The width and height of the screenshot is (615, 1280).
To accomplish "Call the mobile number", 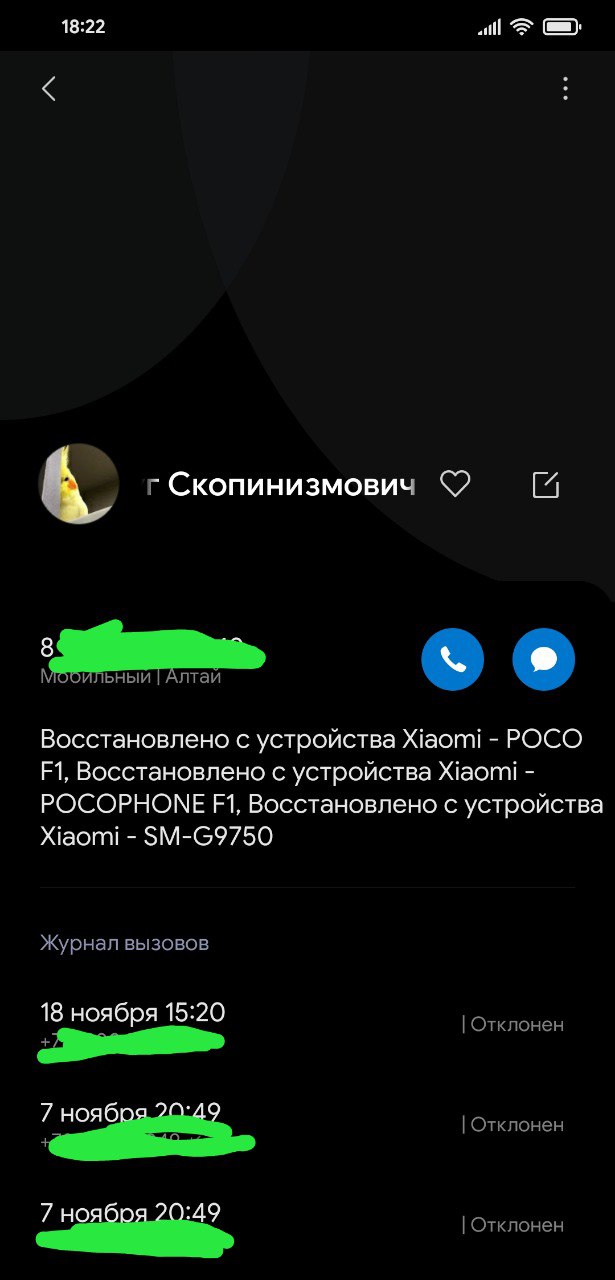I will 452,660.
